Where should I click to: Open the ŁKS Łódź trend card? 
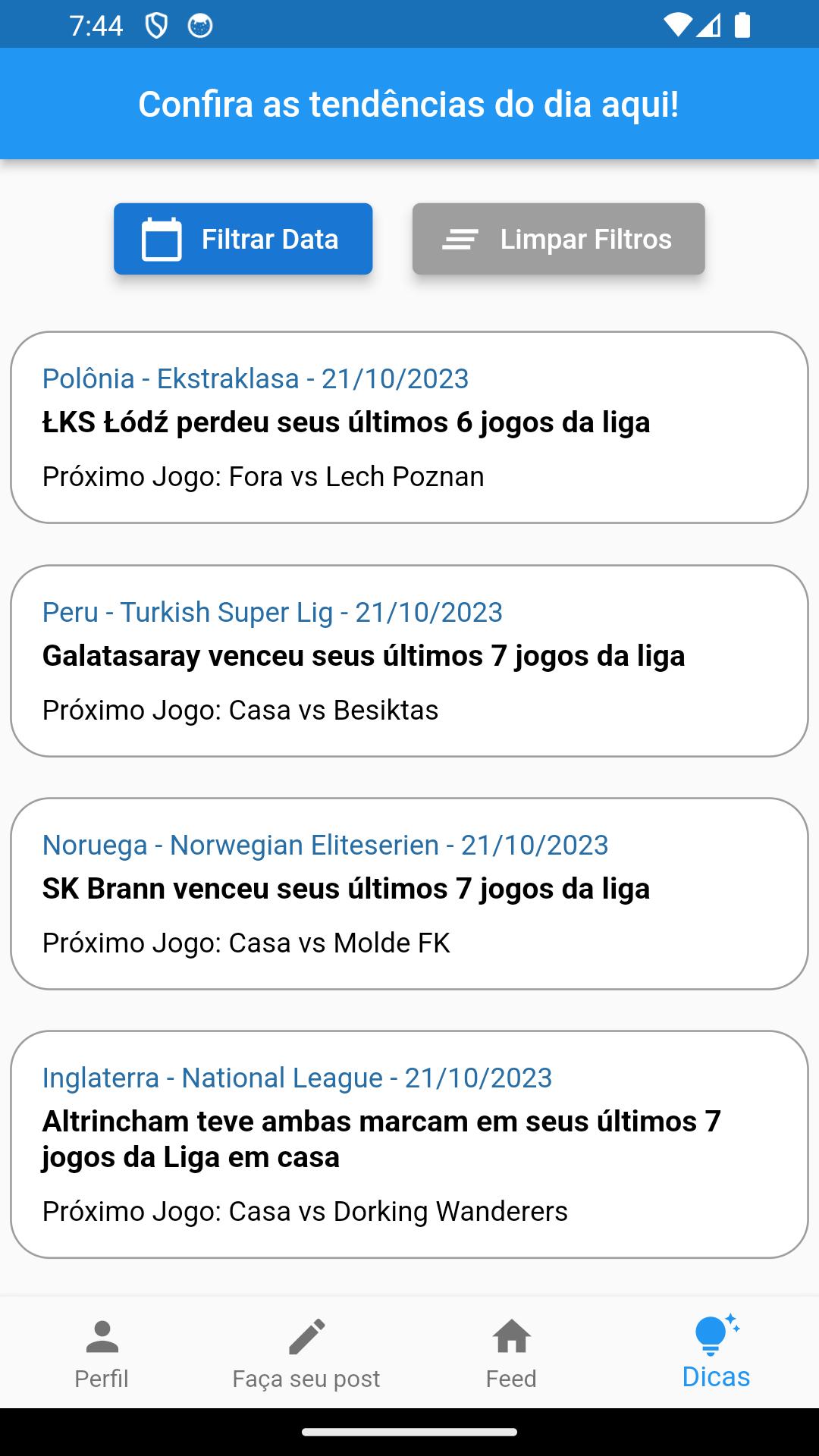pyautogui.click(x=409, y=427)
